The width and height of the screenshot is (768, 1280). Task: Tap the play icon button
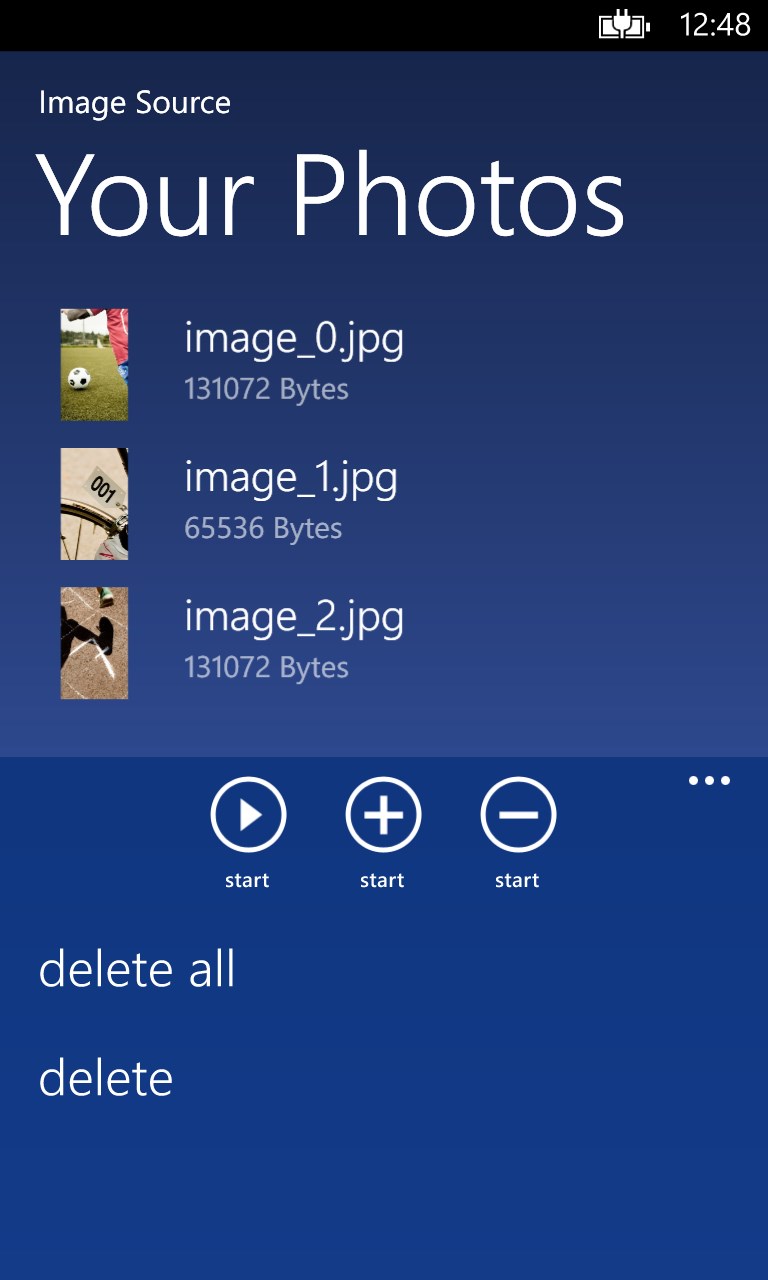248,816
